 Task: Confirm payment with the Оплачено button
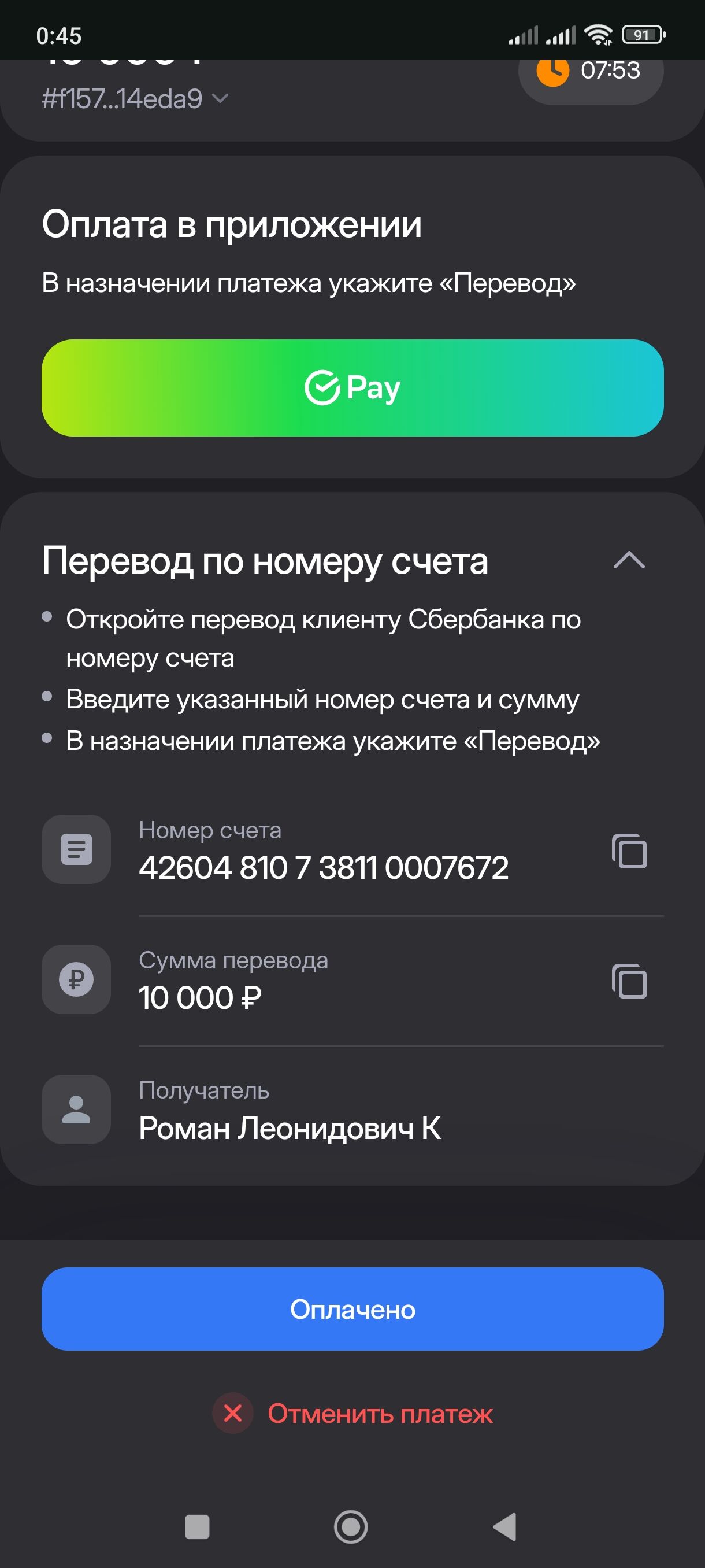point(352,1309)
